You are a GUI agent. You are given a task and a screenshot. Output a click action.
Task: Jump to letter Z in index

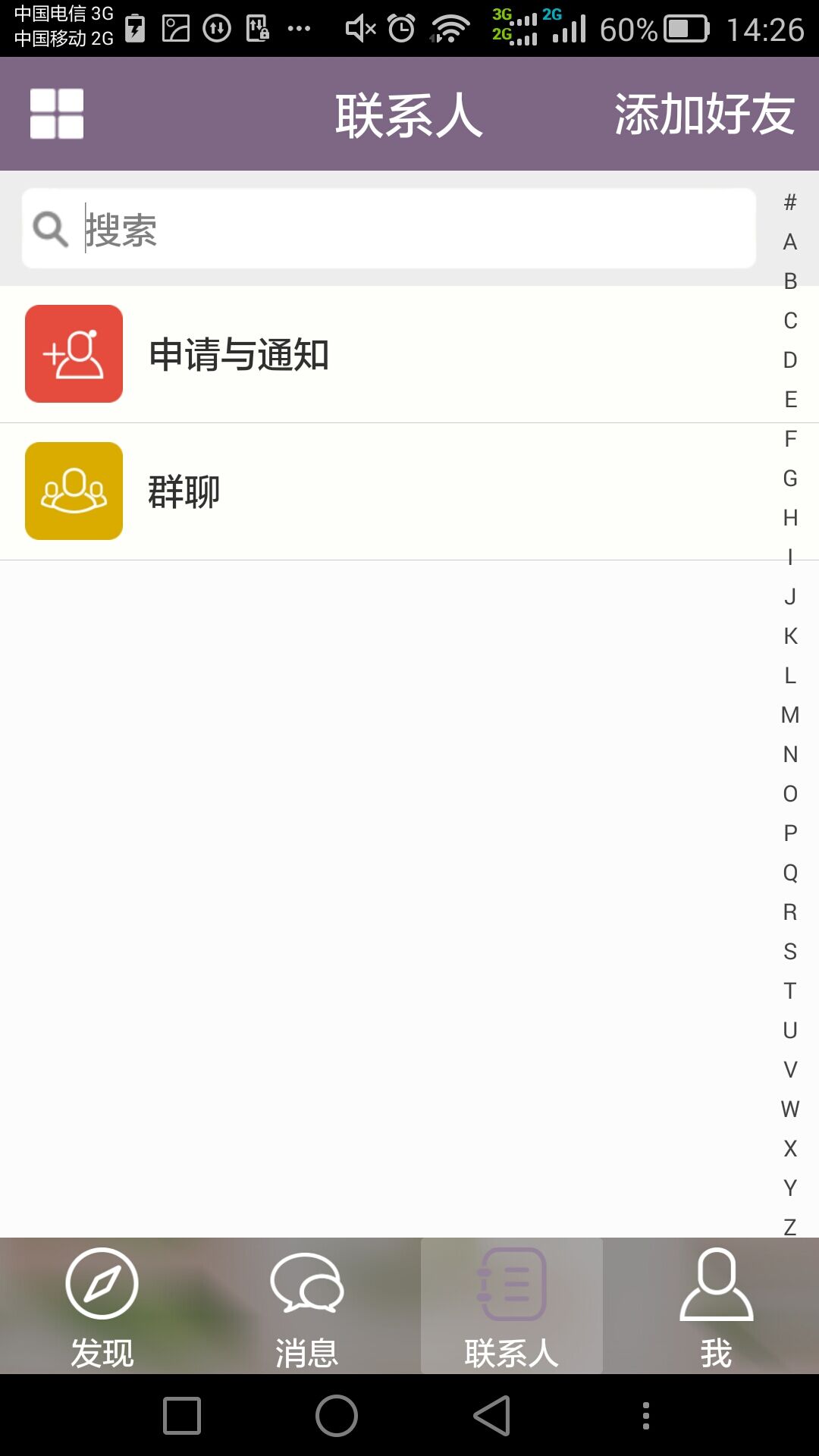[x=790, y=1227]
